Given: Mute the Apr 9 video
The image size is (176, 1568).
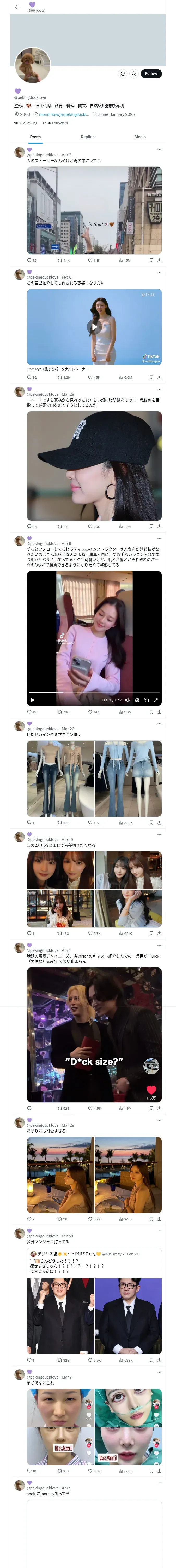Looking at the screenshot, I should coord(128,700).
